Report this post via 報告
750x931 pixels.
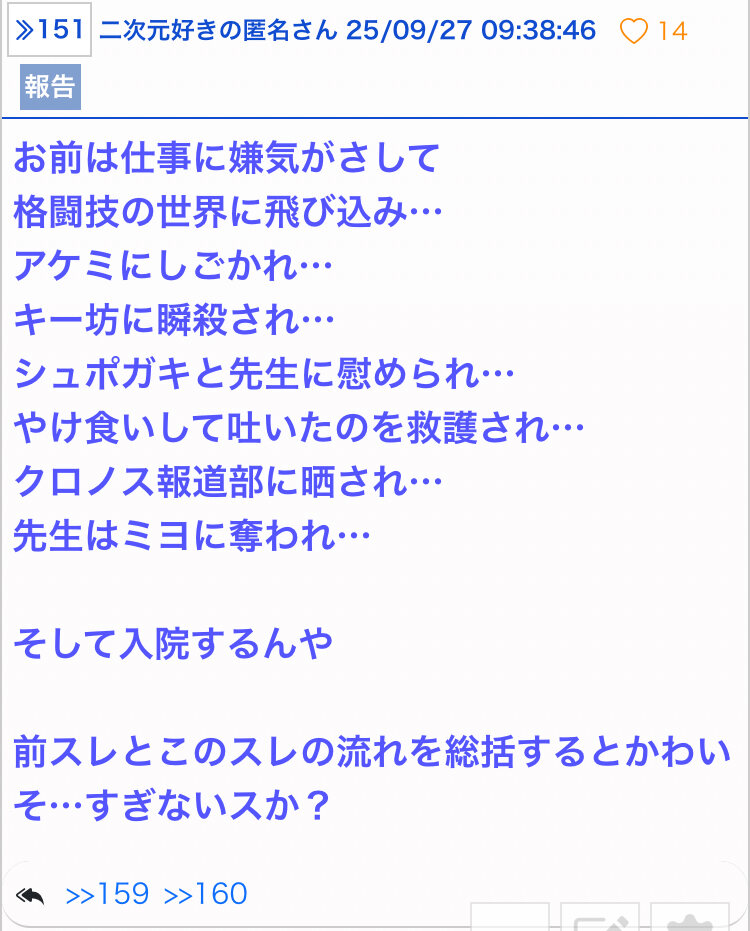point(50,88)
